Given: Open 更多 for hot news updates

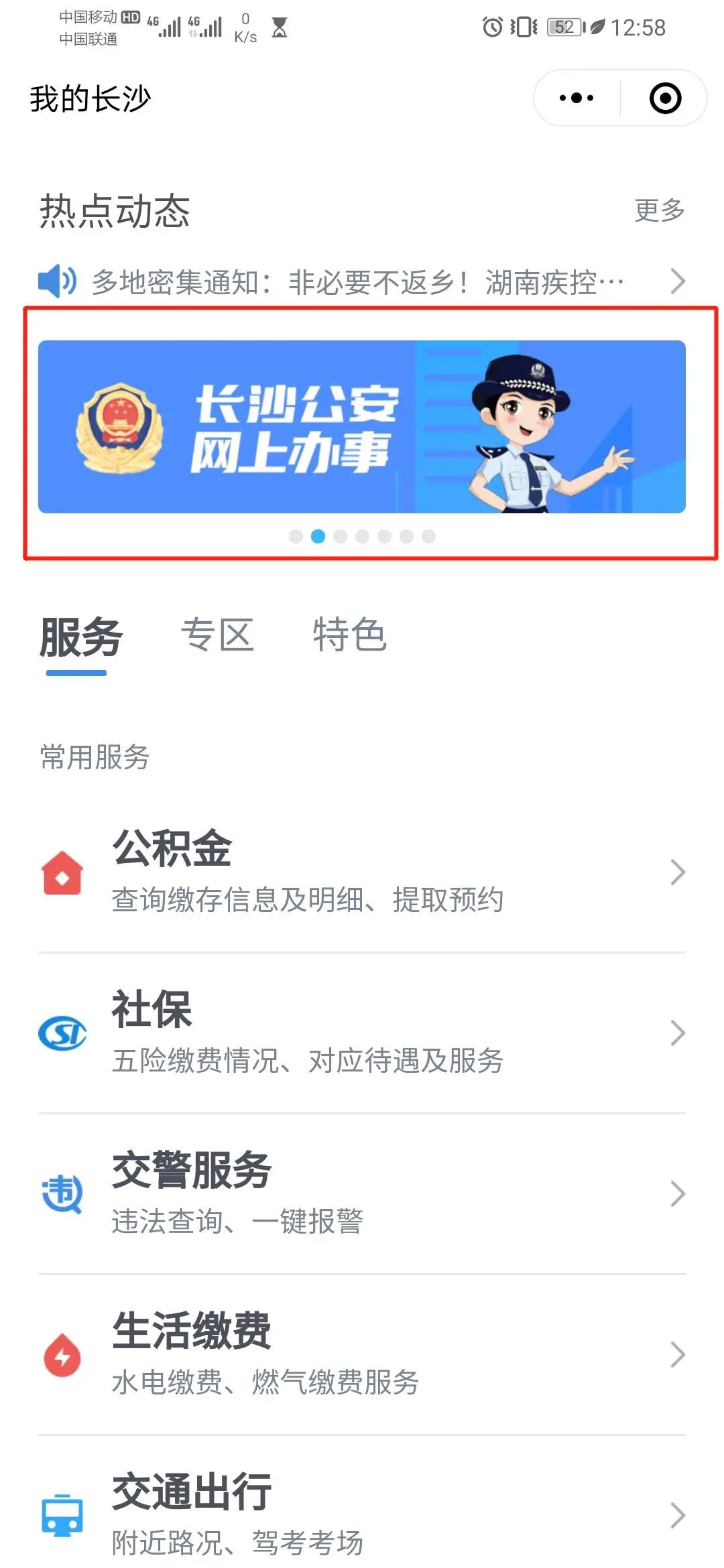Looking at the screenshot, I should (x=658, y=210).
